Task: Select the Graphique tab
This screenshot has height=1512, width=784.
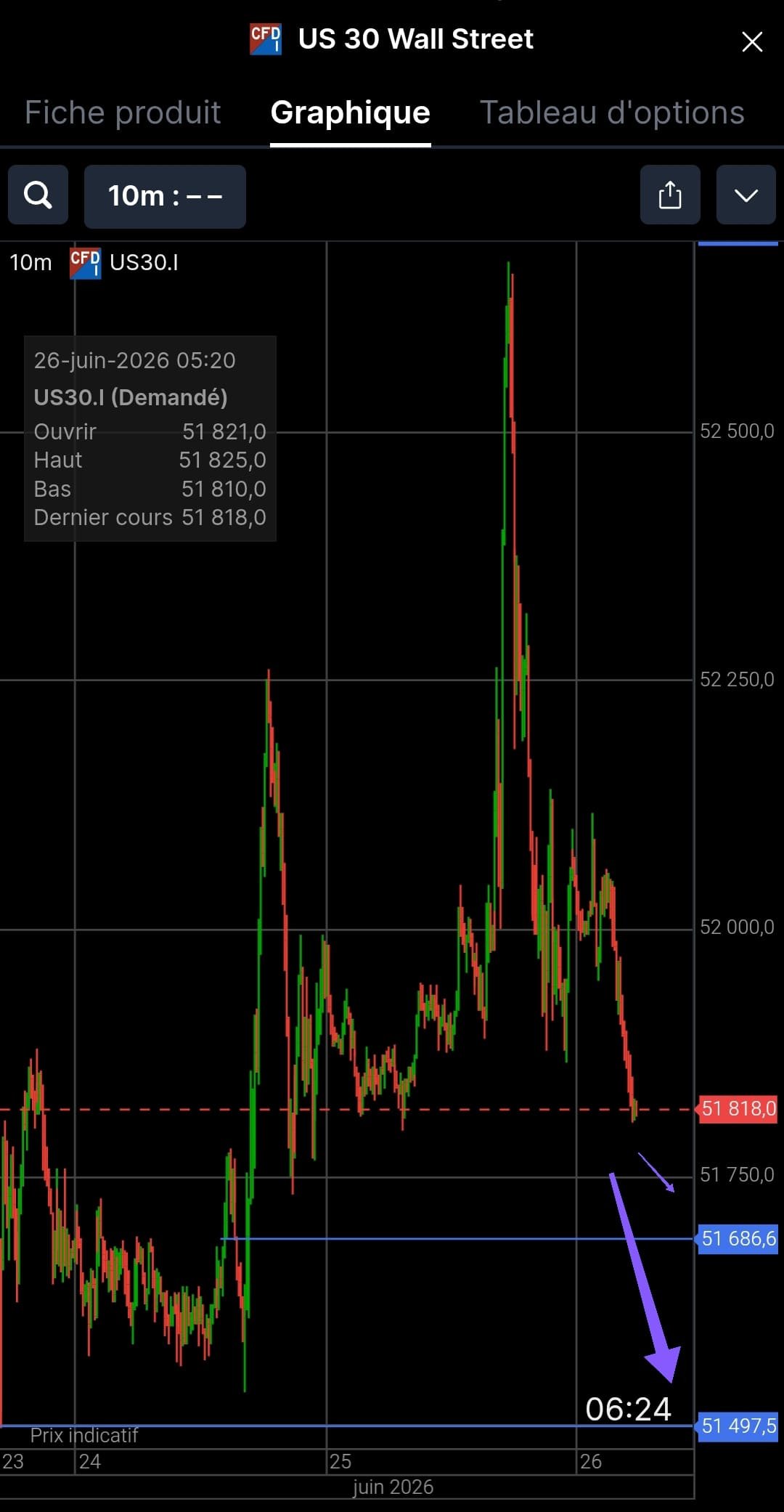Action: (x=351, y=113)
